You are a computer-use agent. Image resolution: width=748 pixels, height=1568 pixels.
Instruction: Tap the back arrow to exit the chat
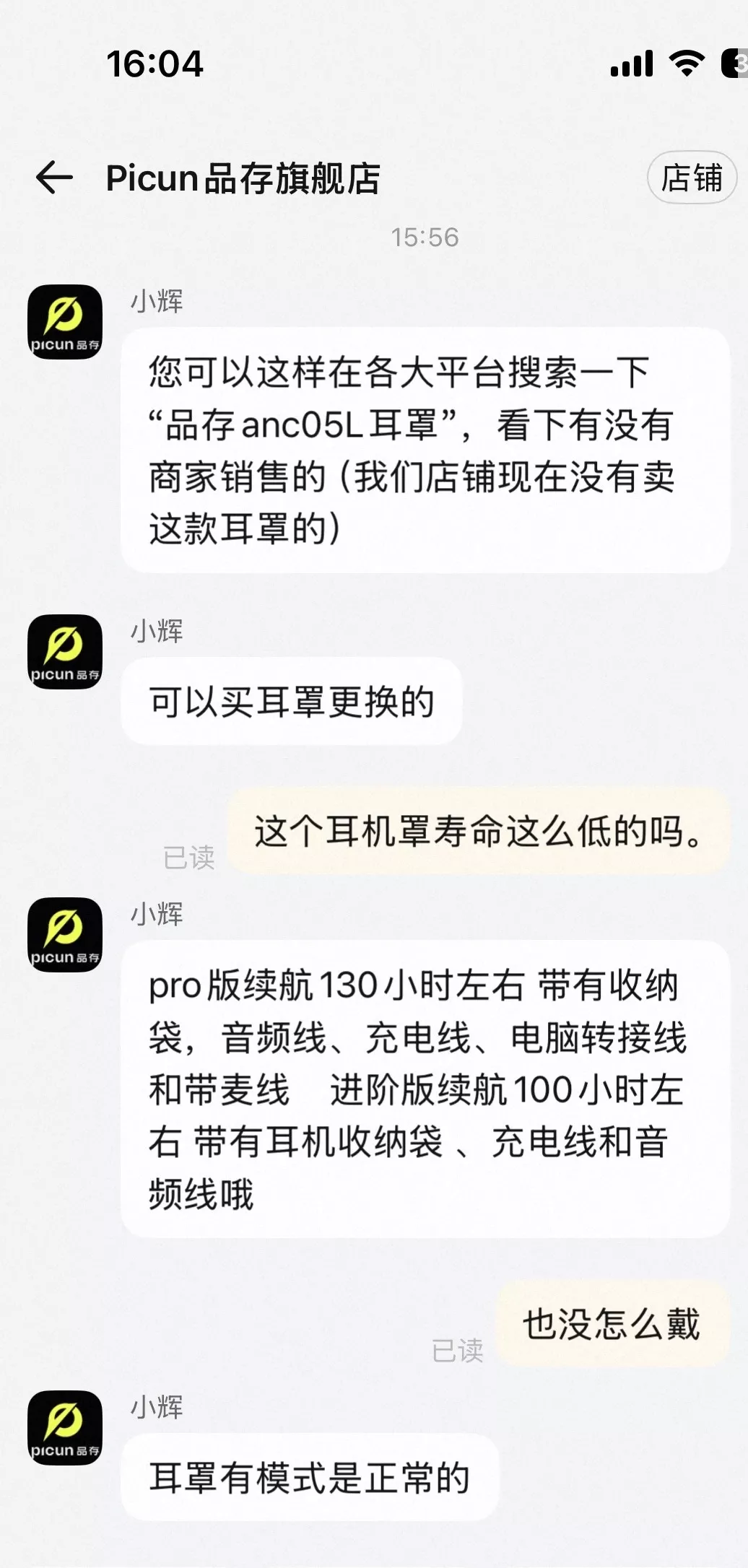pyautogui.click(x=53, y=177)
